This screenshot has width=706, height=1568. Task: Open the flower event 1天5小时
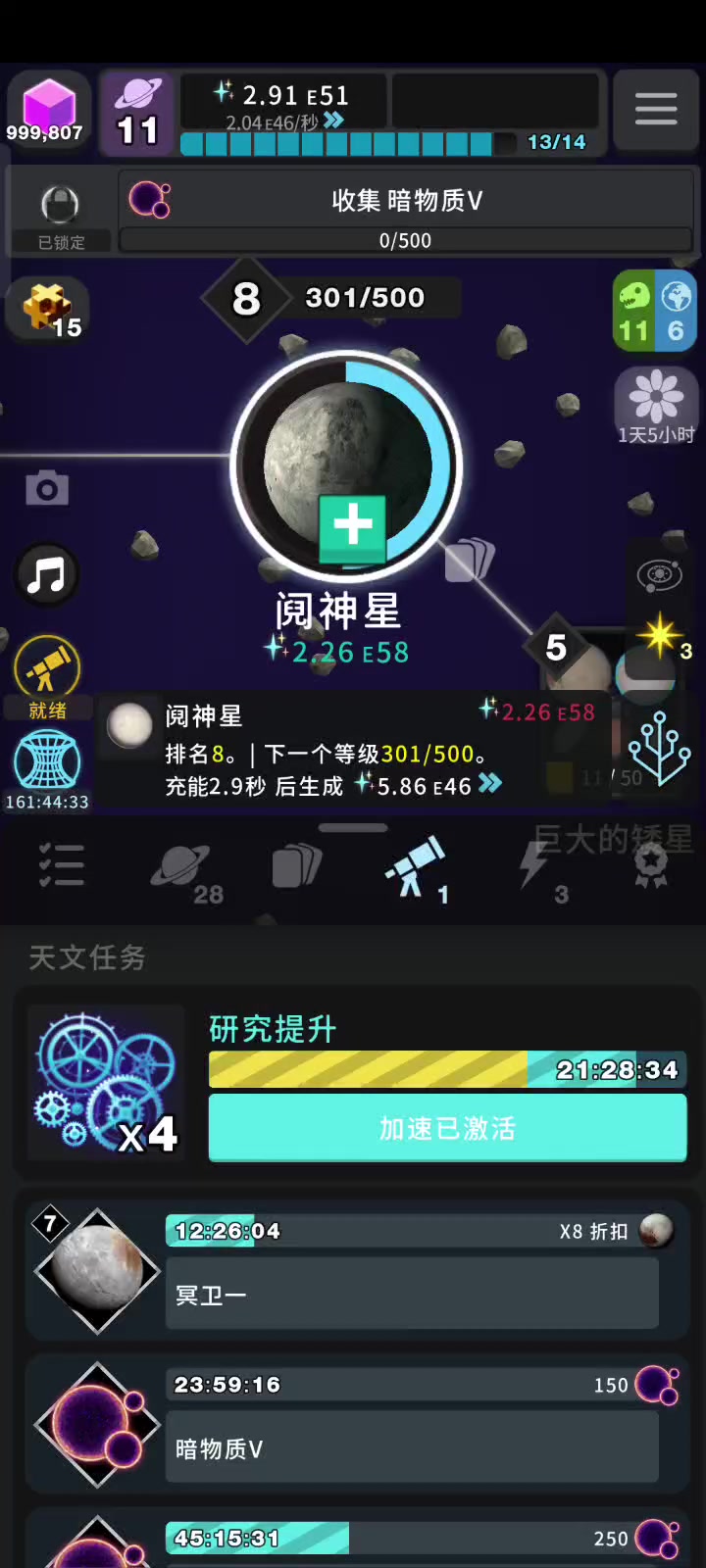point(655,406)
